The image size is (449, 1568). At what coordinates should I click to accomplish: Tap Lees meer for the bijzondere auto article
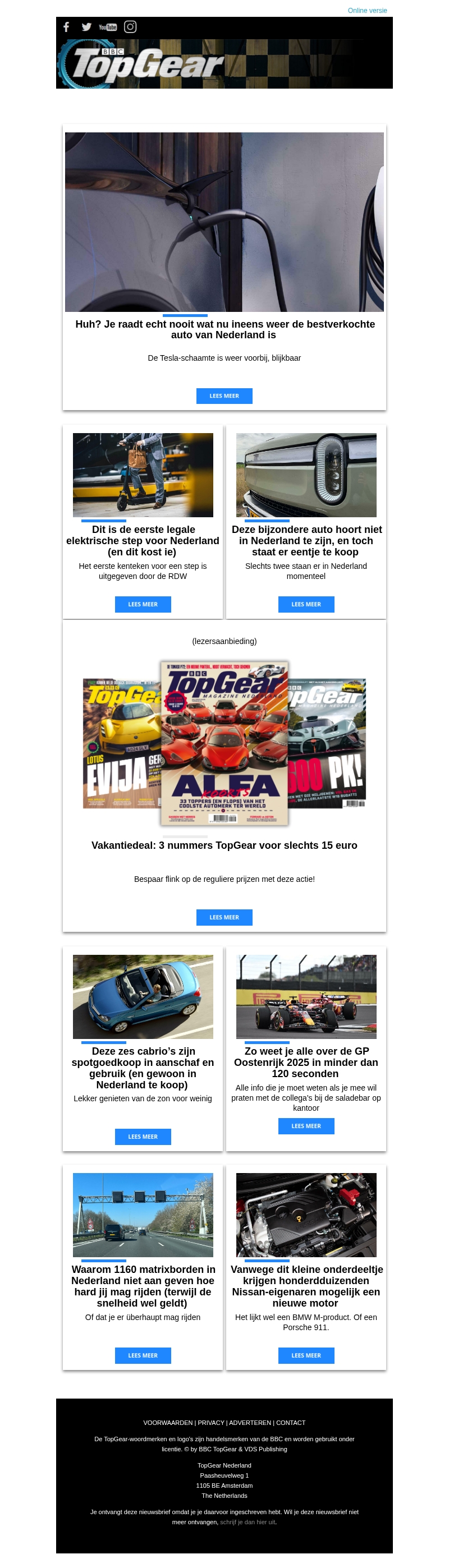point(306,604)
